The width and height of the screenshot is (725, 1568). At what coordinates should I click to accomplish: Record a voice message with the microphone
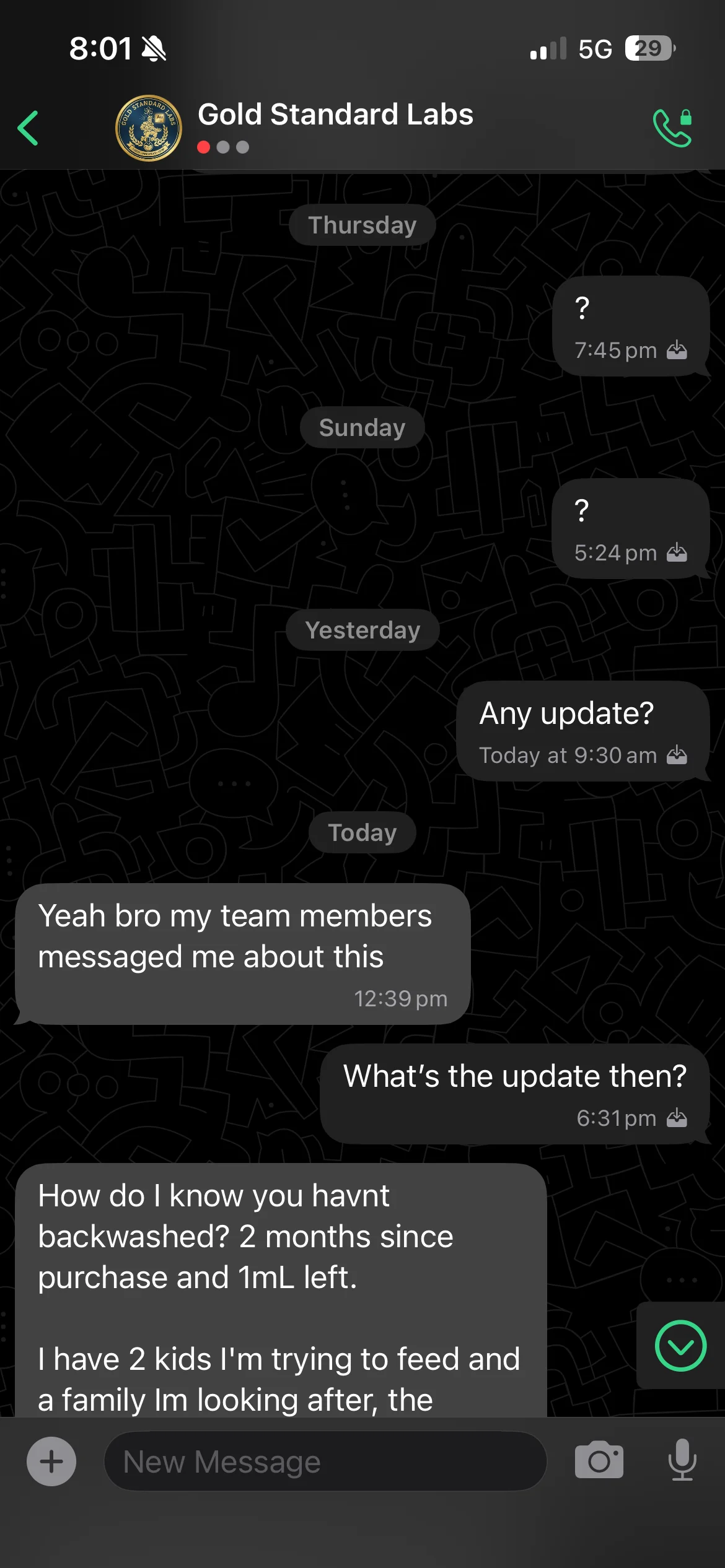(682, 1460)
